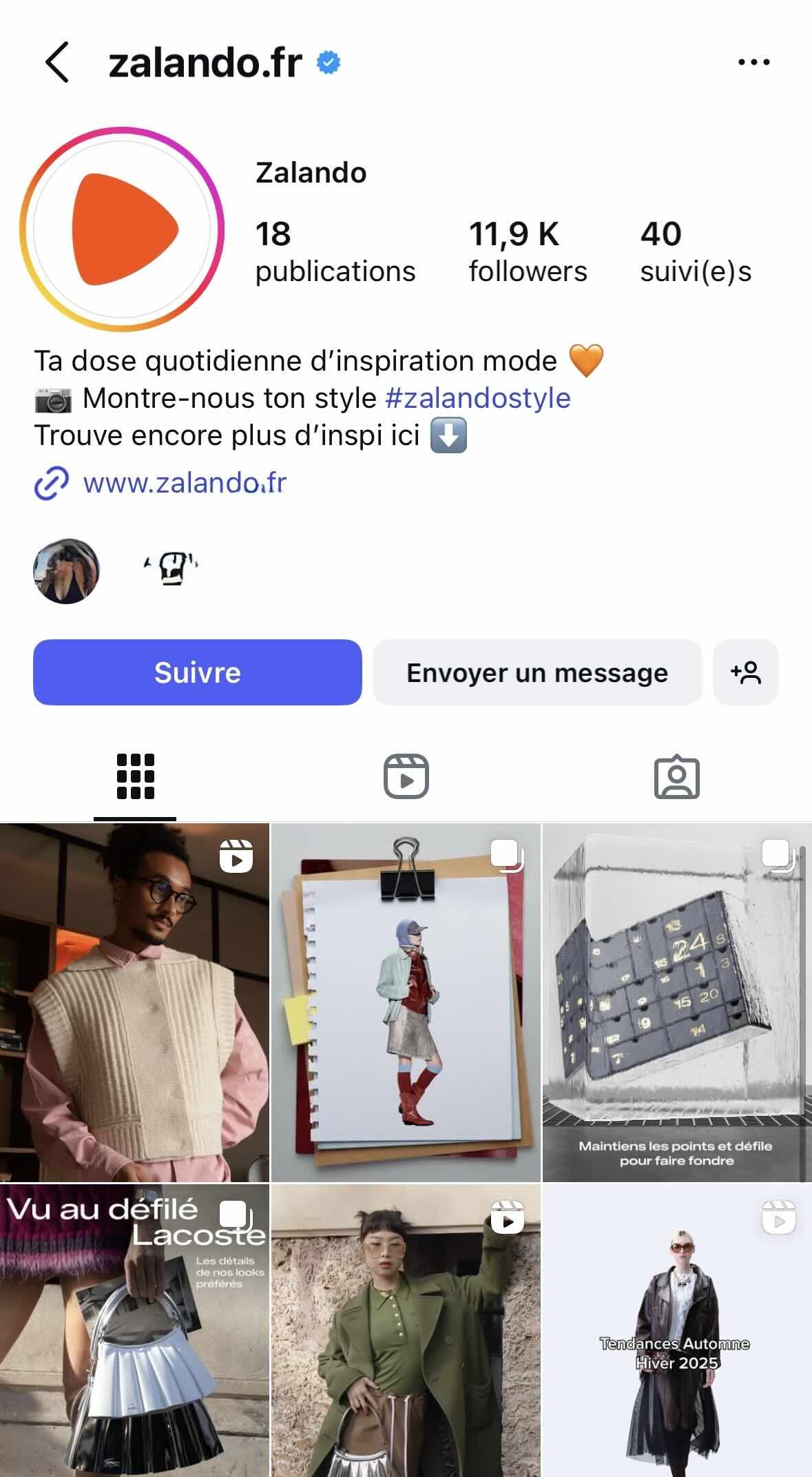Viewport: 812px width, 1477px height.
Task: Open the first story highlight circle
Action: click(x=67, y=571)
